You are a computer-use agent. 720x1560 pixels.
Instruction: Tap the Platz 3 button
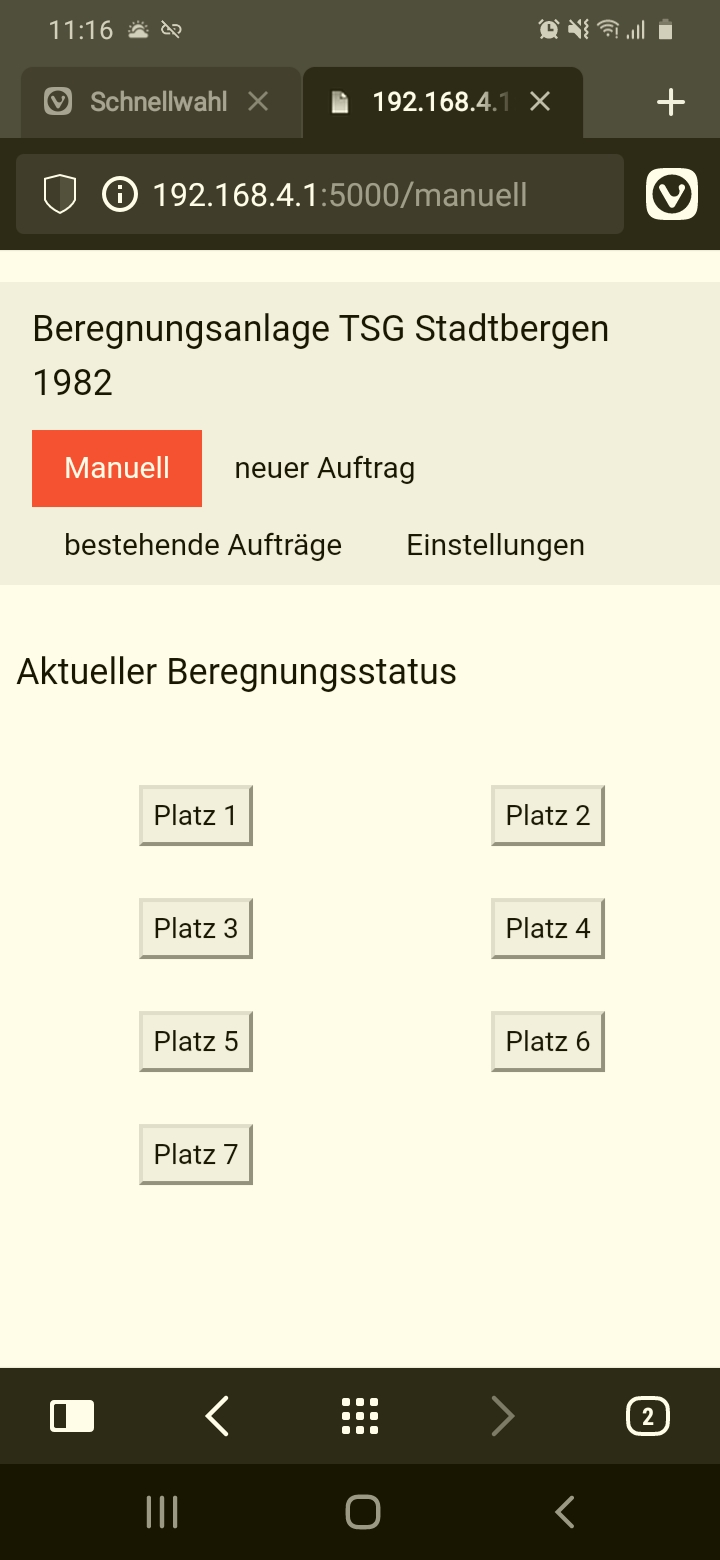[x=196, y=928]
